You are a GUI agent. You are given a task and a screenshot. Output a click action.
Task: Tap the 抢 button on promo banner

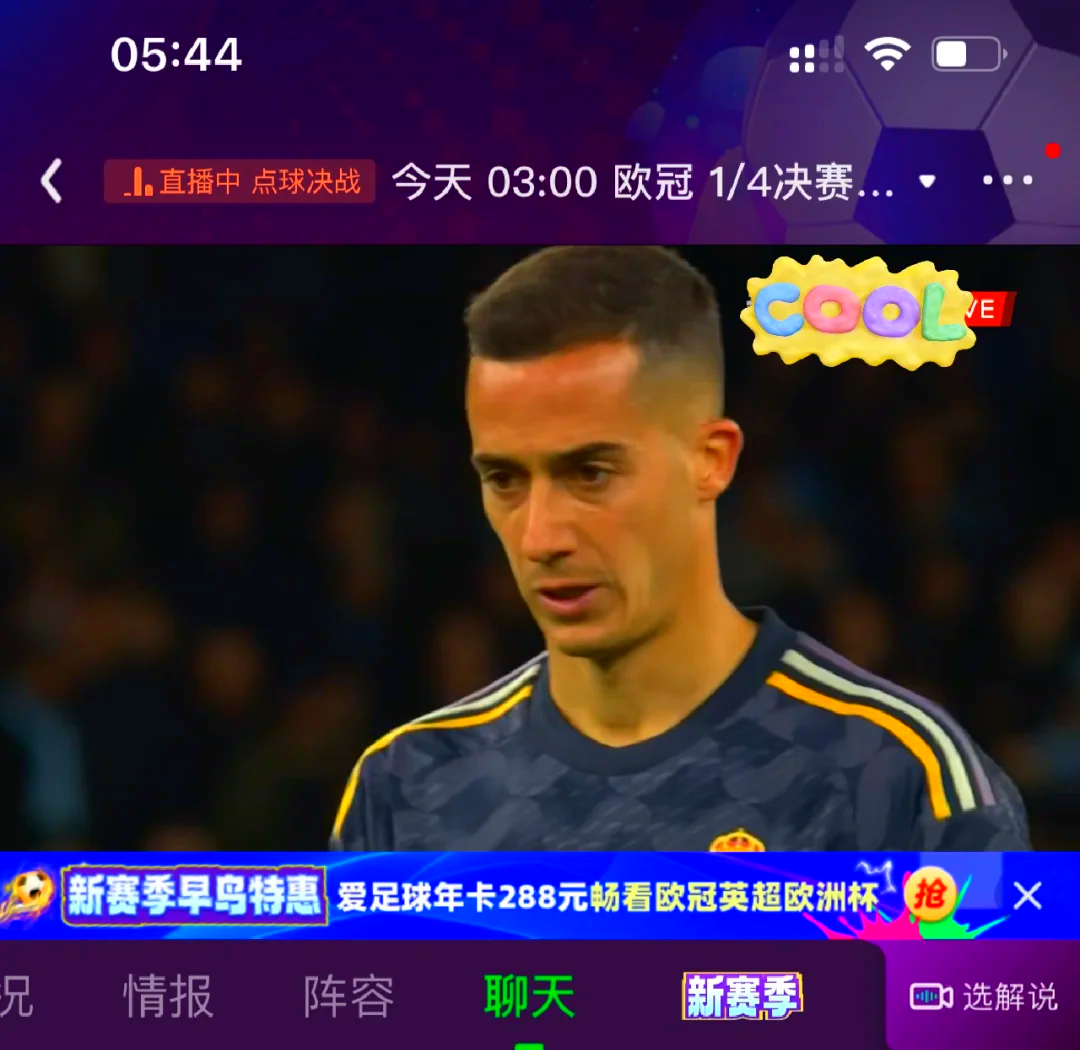pyautogui.click(x=930, y=893)
